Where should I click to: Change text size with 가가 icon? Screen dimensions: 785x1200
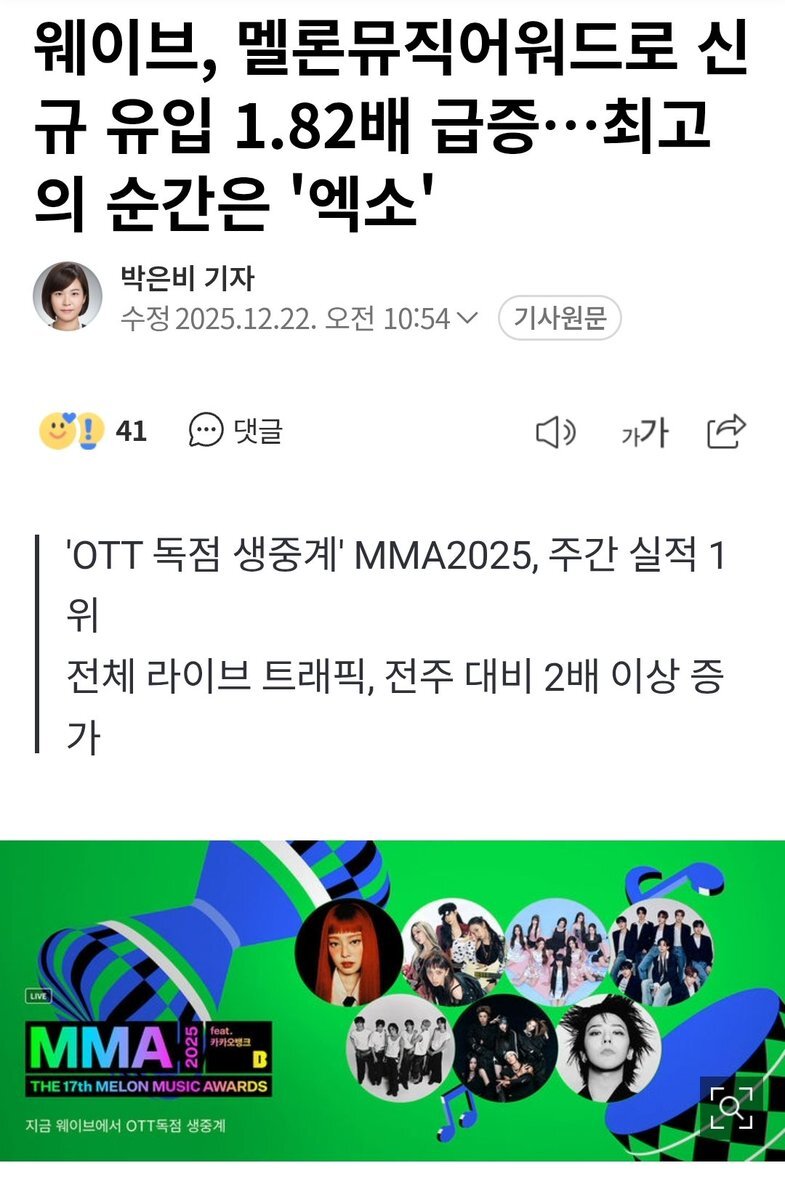coord(643,432)
